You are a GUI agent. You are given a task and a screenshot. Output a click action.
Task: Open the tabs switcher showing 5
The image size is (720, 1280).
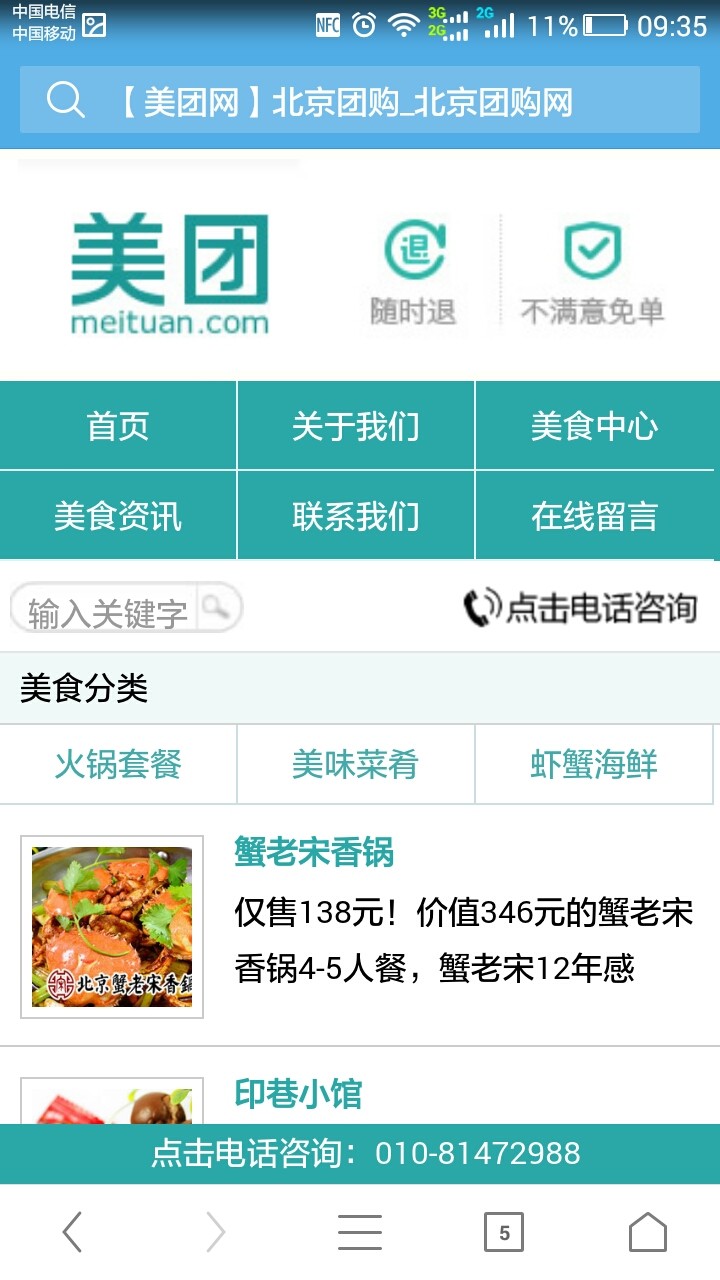click(x=504, y=1232)
